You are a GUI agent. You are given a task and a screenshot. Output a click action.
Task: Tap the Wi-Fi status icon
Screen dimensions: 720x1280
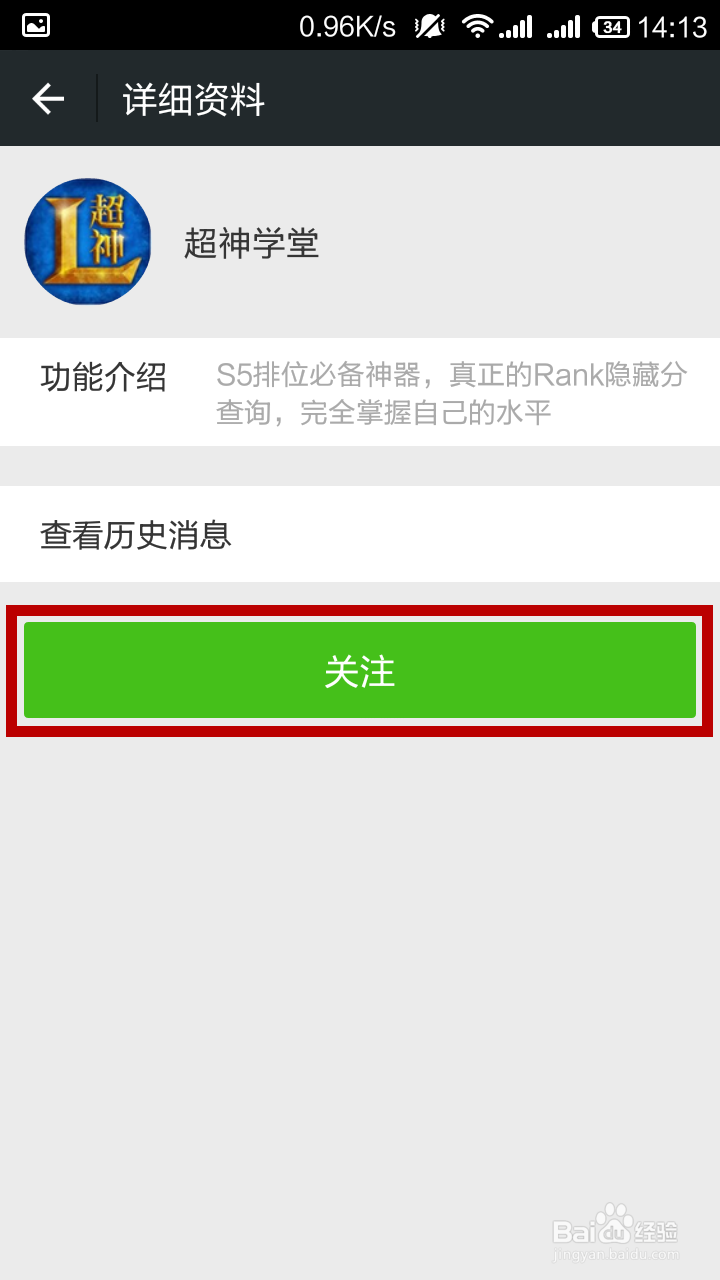coord(479,25)
